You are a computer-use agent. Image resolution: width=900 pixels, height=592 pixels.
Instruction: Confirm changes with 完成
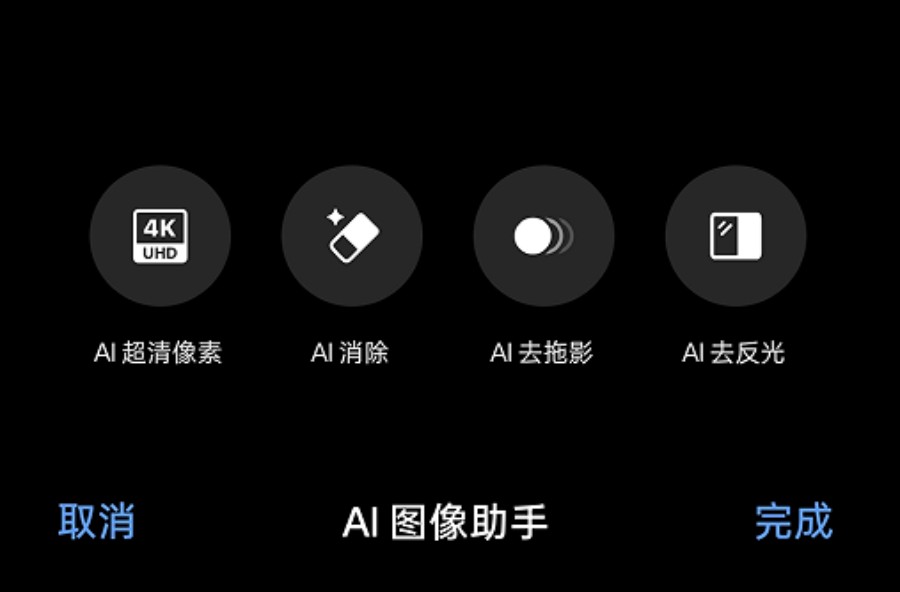[x=793, y=522]
